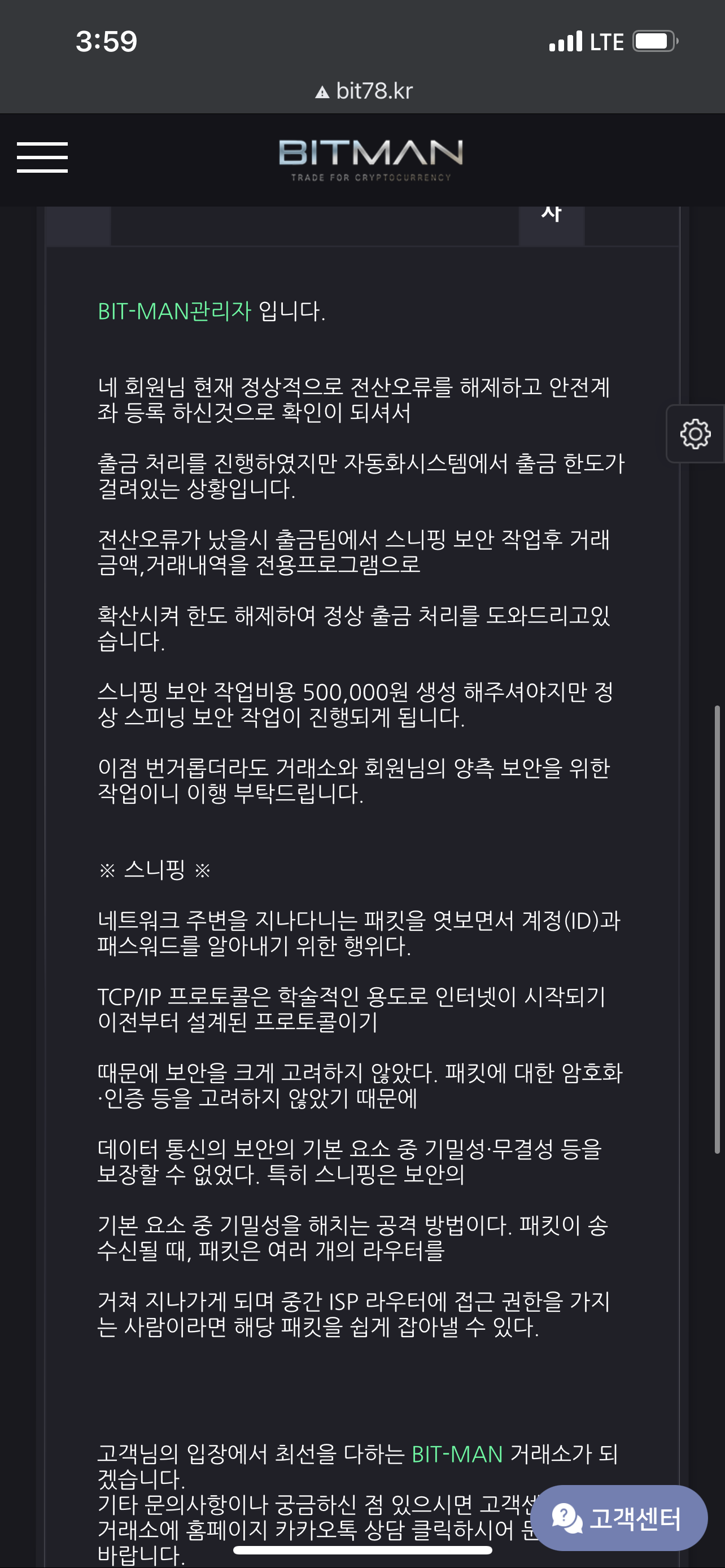Image resolution: width=725 pixels, height=1568 pixels.
Task: Tap the BITMAN logo to go home
Action: [371, 160]
